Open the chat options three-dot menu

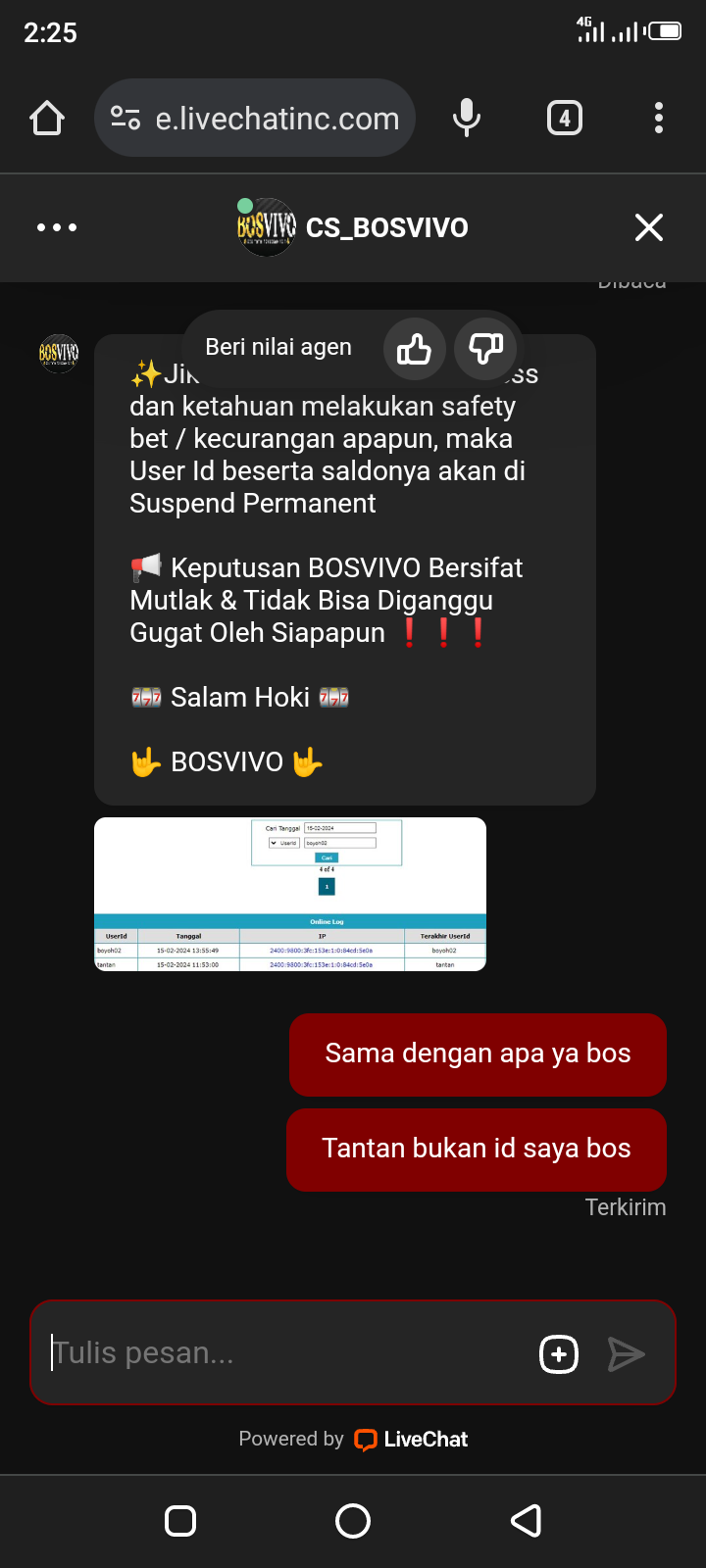[57, 227]
